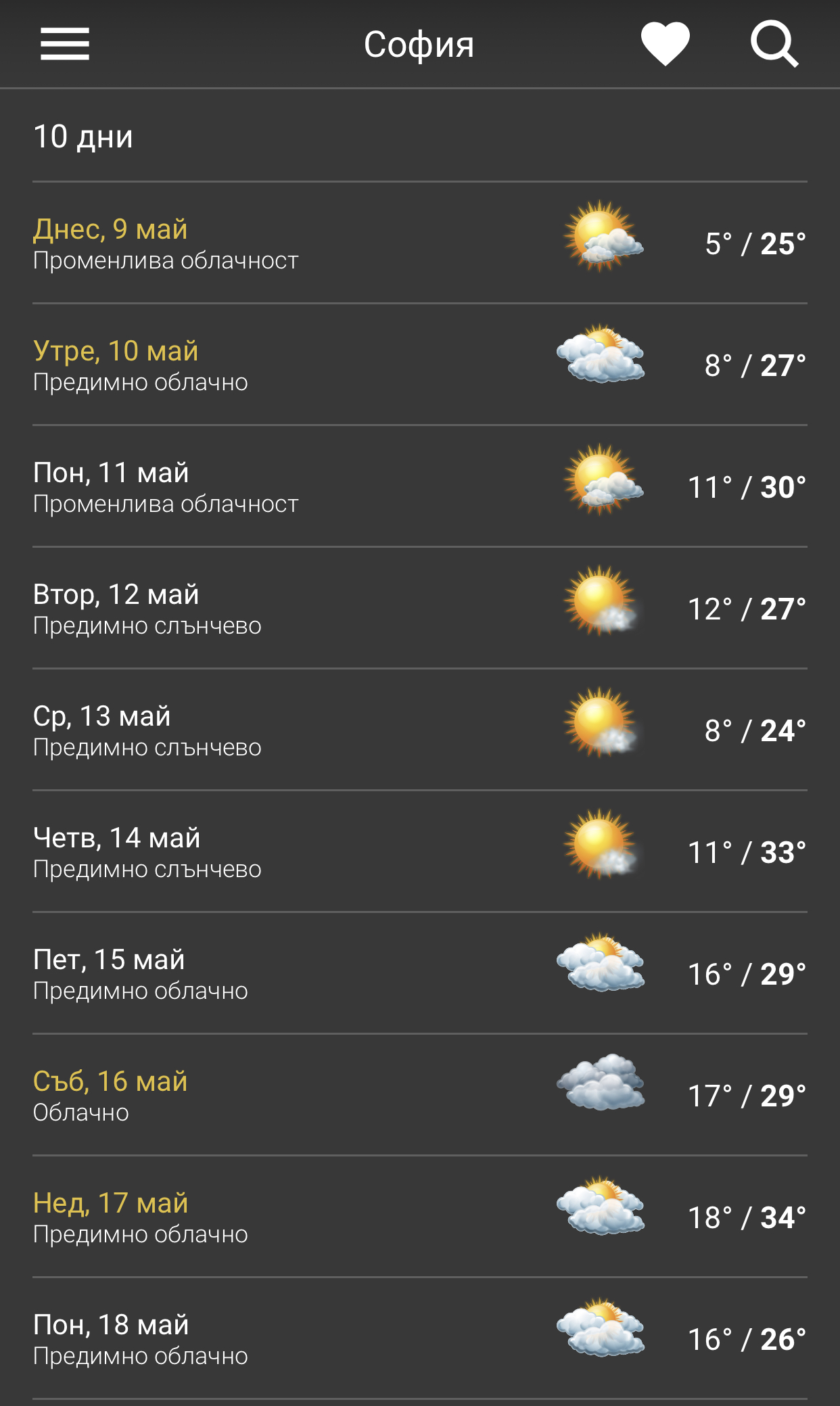The width and height of the screenshot is (840, 1406).
Task: Open the hamburger drawer menu
Action: coord(65,44)
